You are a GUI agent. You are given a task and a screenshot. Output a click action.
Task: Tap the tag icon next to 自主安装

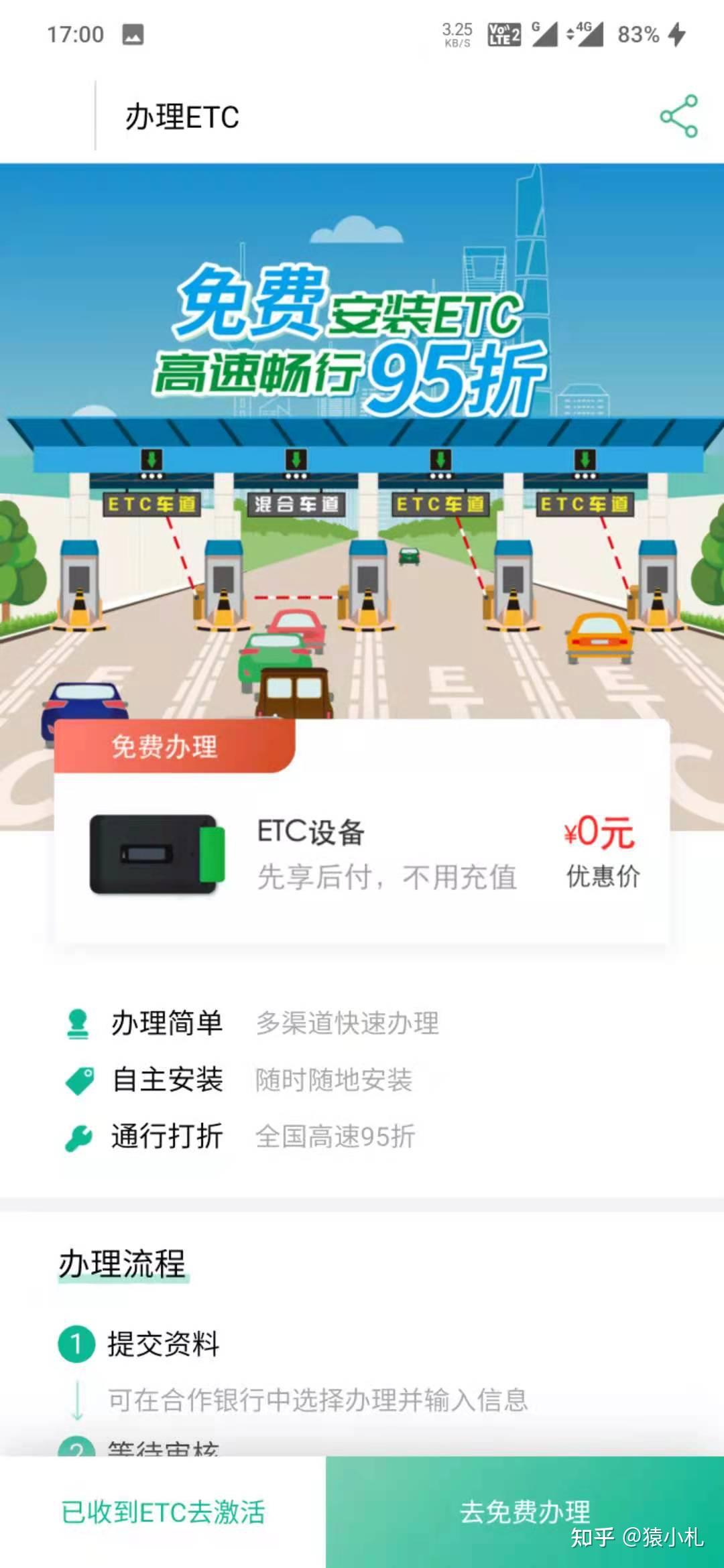pos(80,1078)
